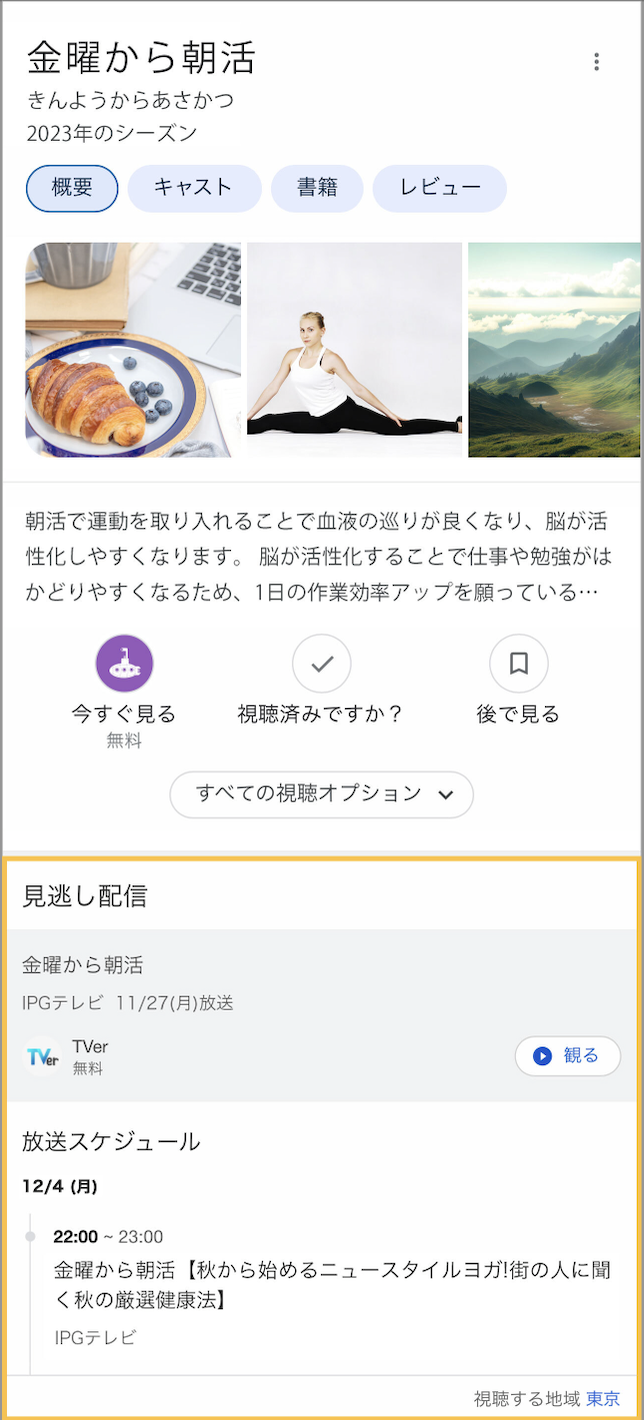Open the mountain landscape photo
The image size is (644, 1420).
[554, 350]
